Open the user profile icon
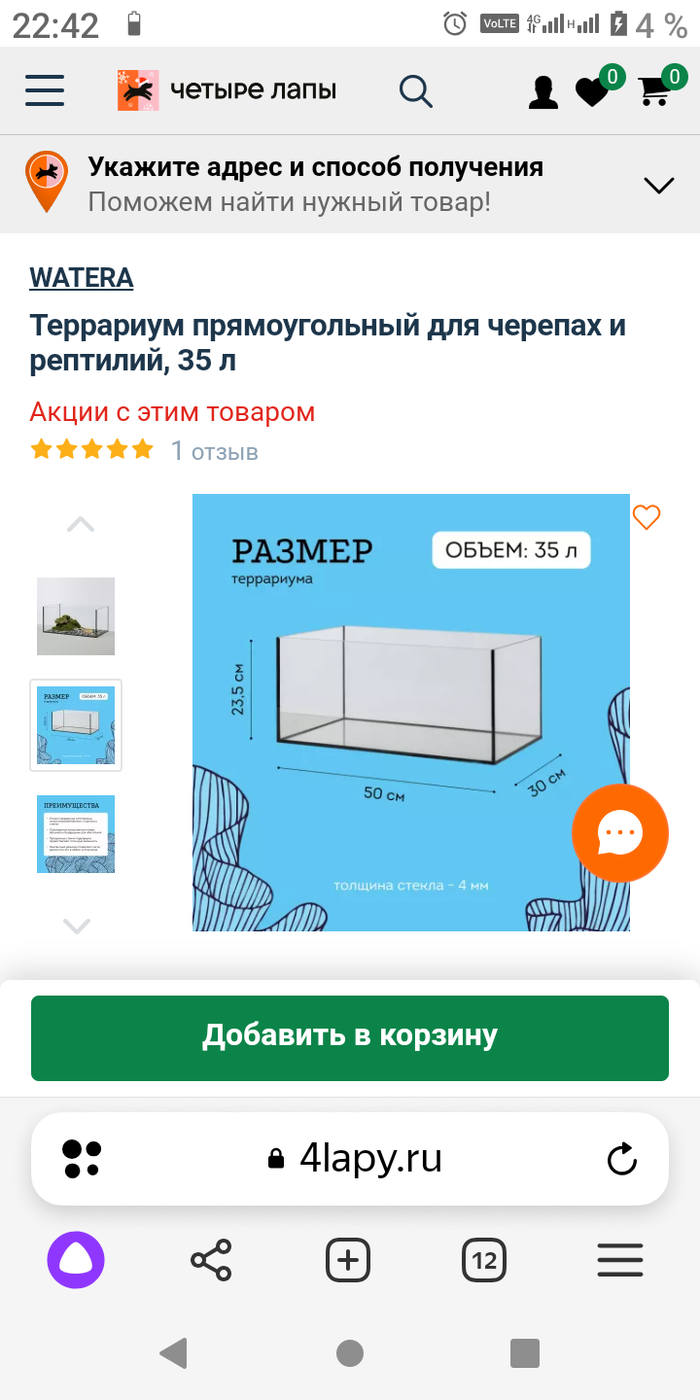Image resolution: width=700 pixels, height=1400 pixels. point(543,91)
